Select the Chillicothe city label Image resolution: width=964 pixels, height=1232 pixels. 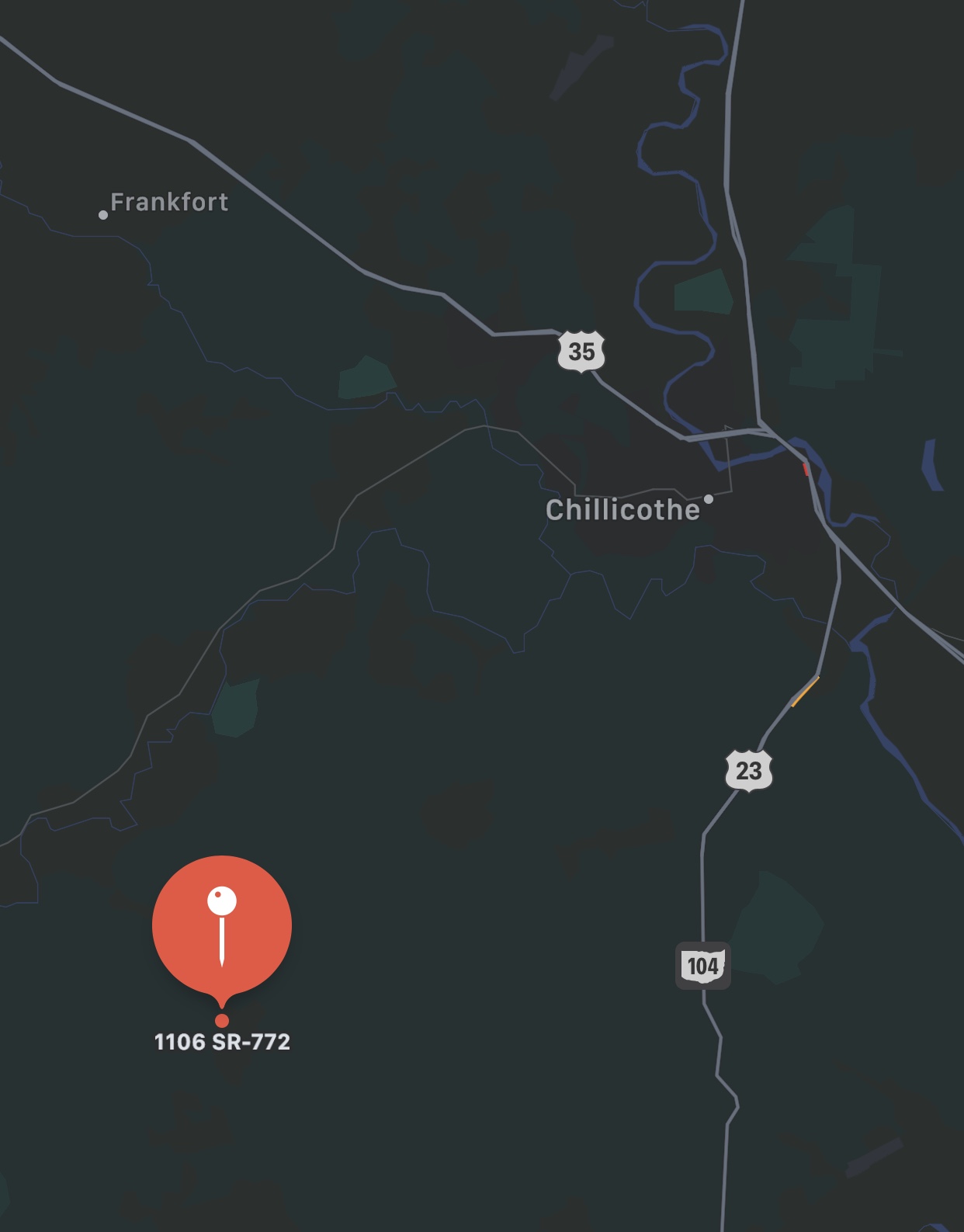coord(622,510)
